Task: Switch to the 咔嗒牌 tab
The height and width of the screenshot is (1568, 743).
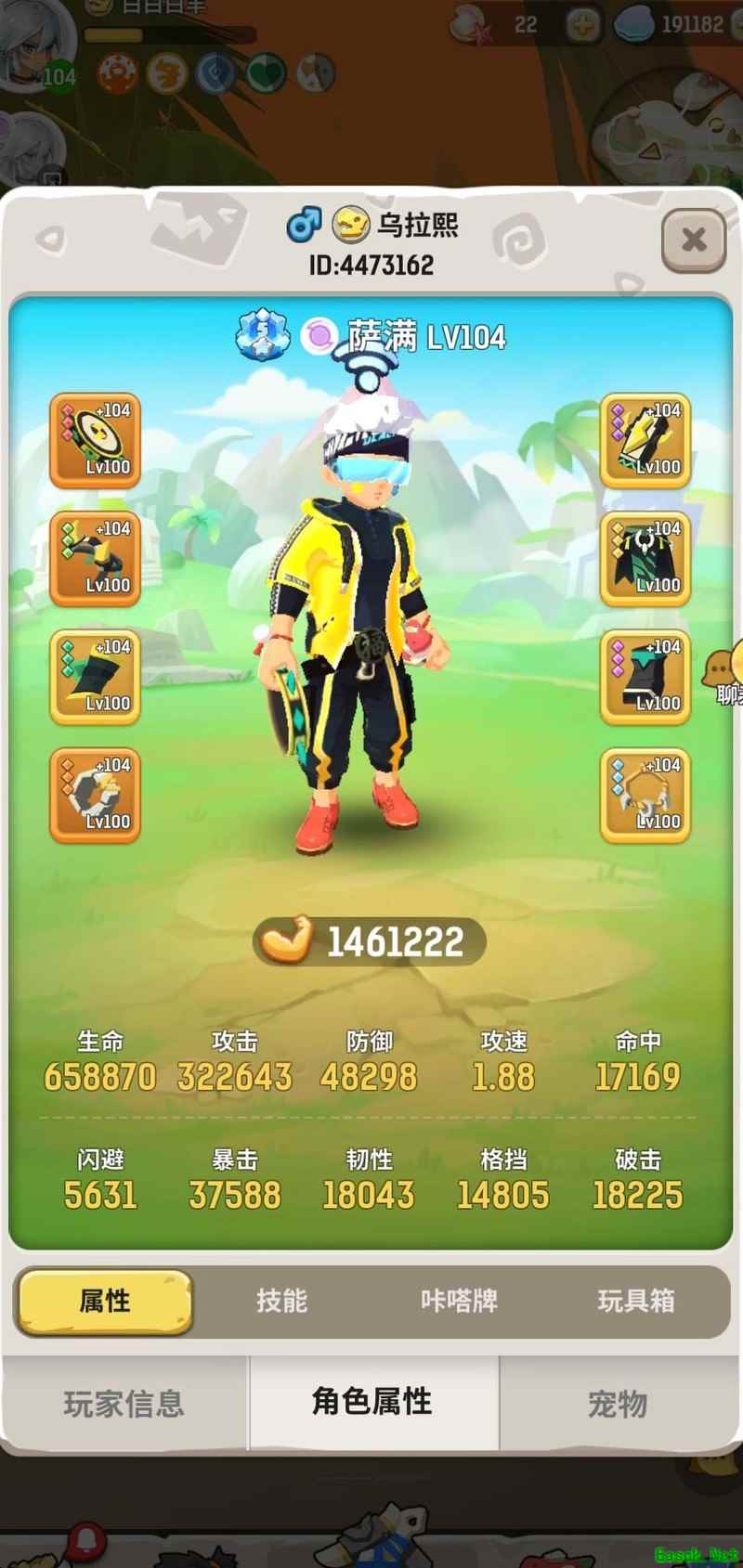Action: (459, 1301)
